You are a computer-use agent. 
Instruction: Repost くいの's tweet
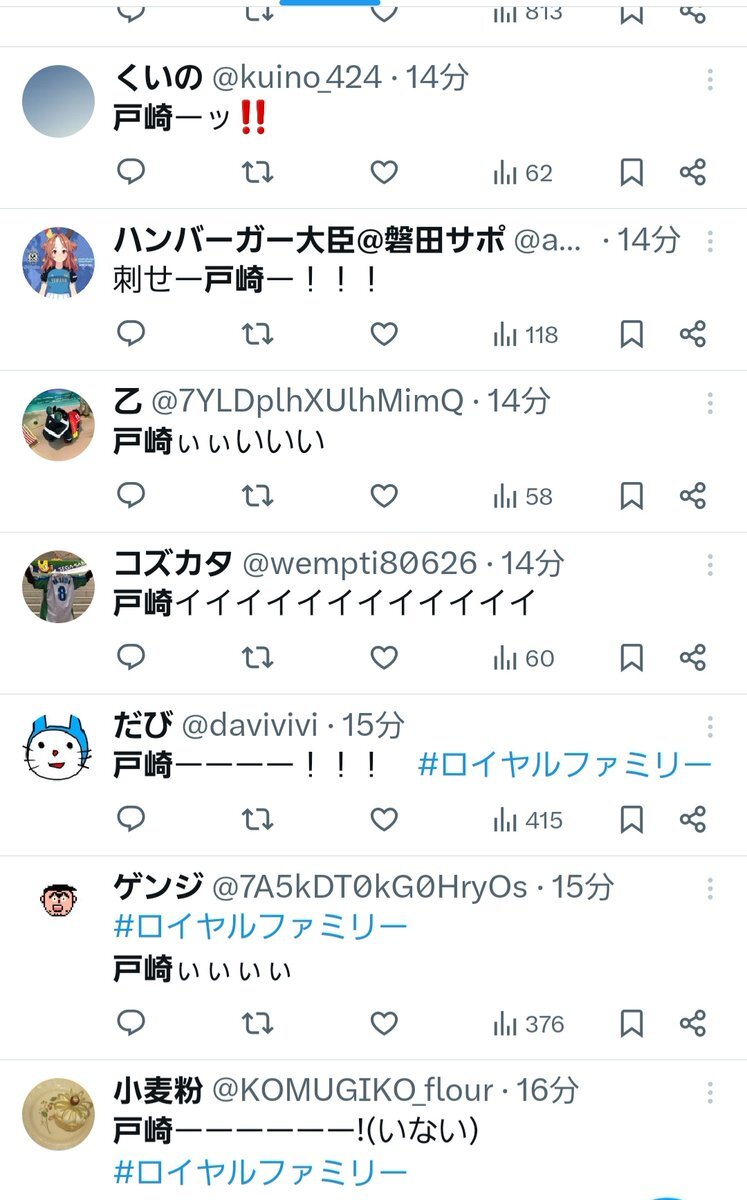point(258,173)
